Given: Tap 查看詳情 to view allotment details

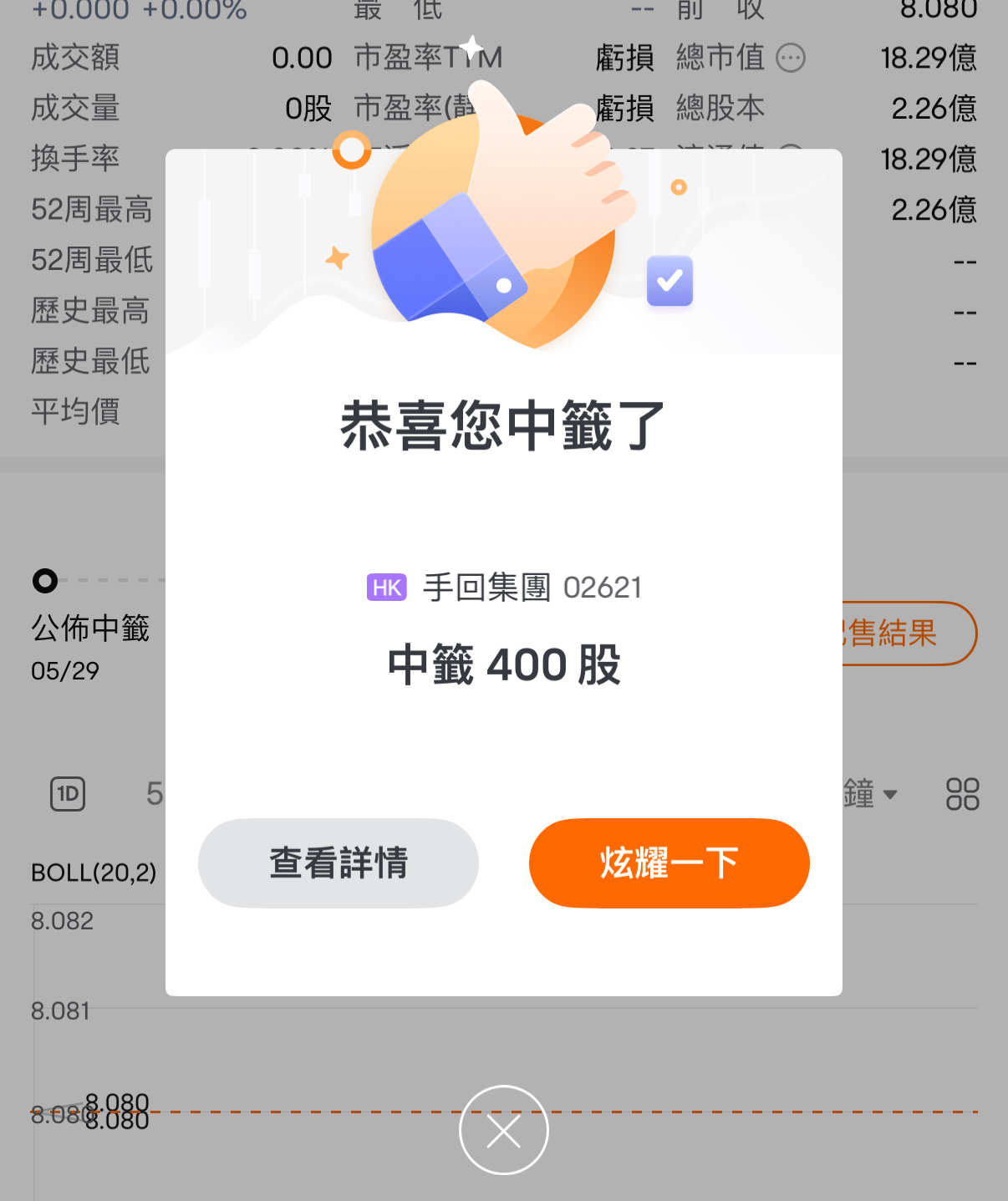Looking at the screenshot, I should (338, 863).
